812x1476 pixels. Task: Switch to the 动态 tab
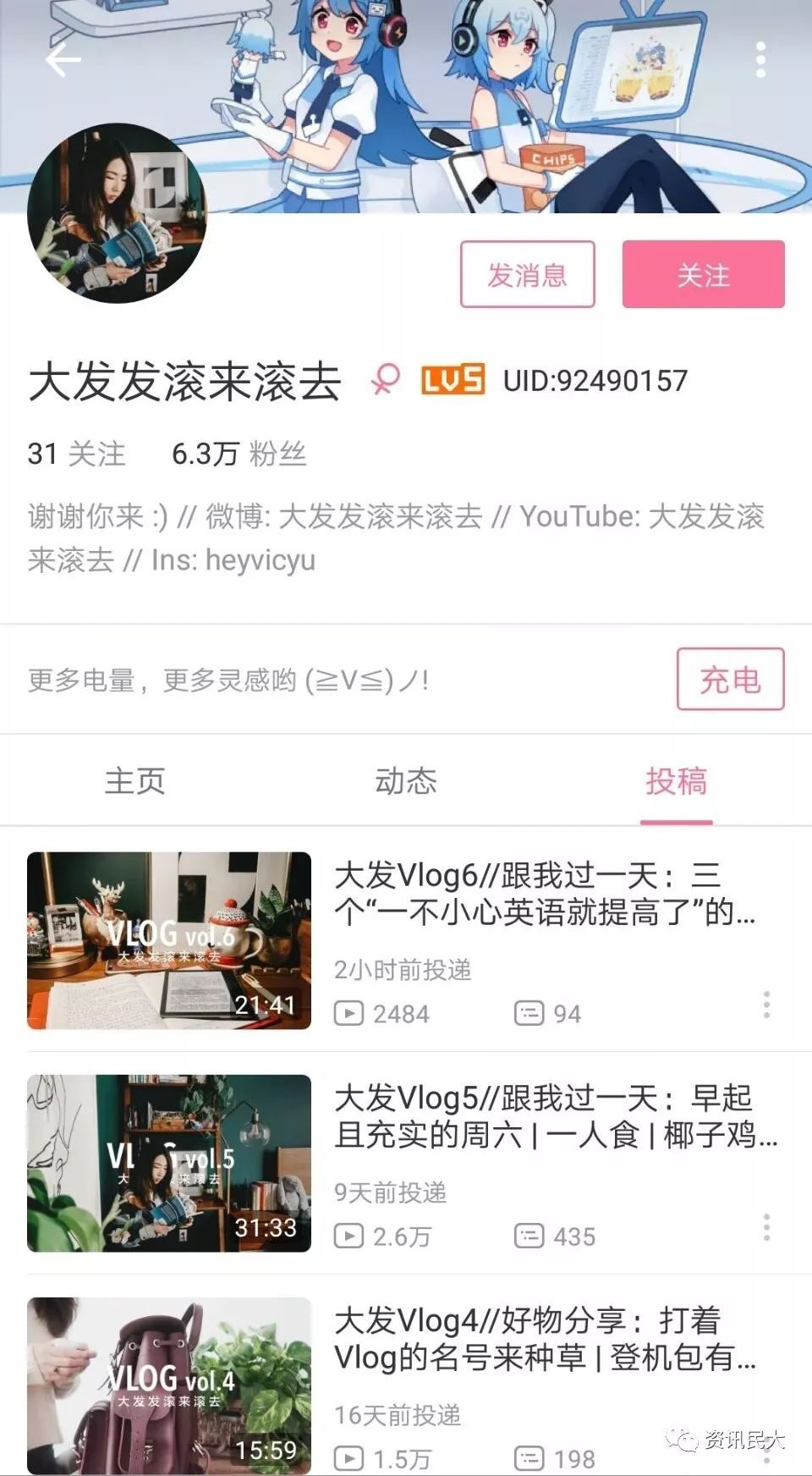[x=406, y=780]
